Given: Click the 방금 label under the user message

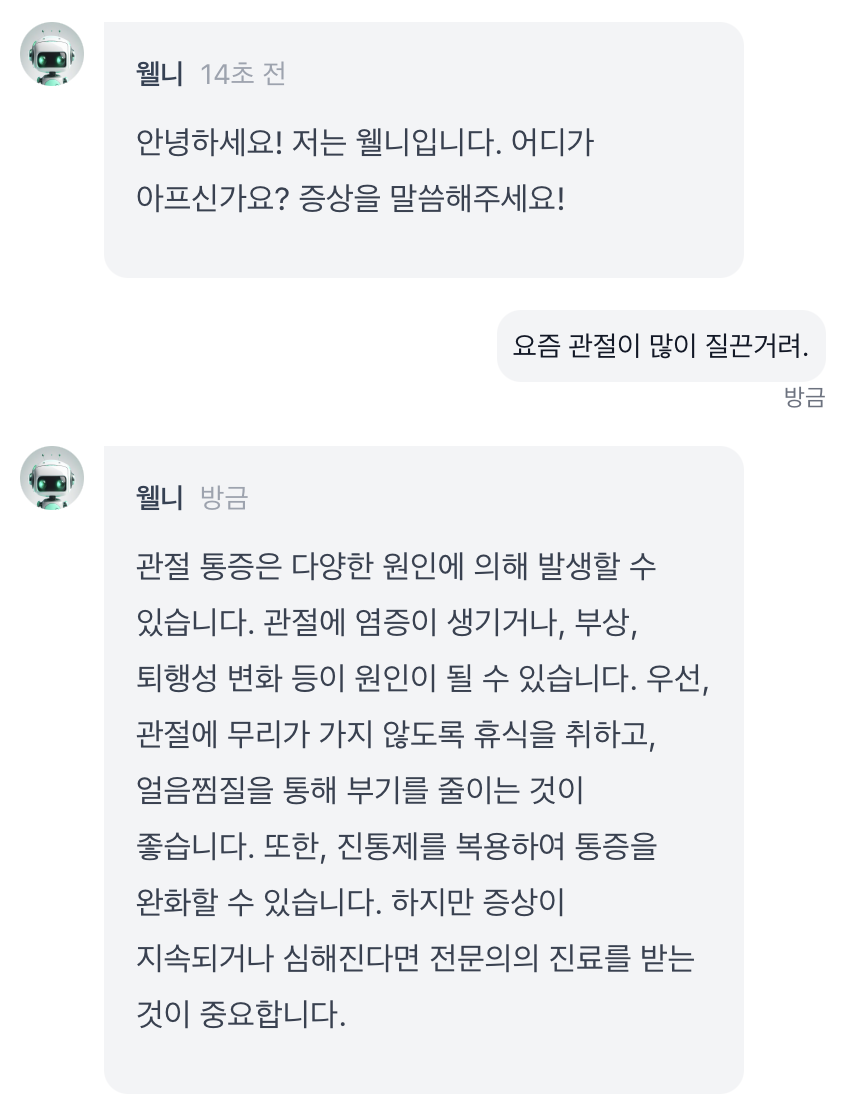Looking at the screenshot, I should (806, 398).
